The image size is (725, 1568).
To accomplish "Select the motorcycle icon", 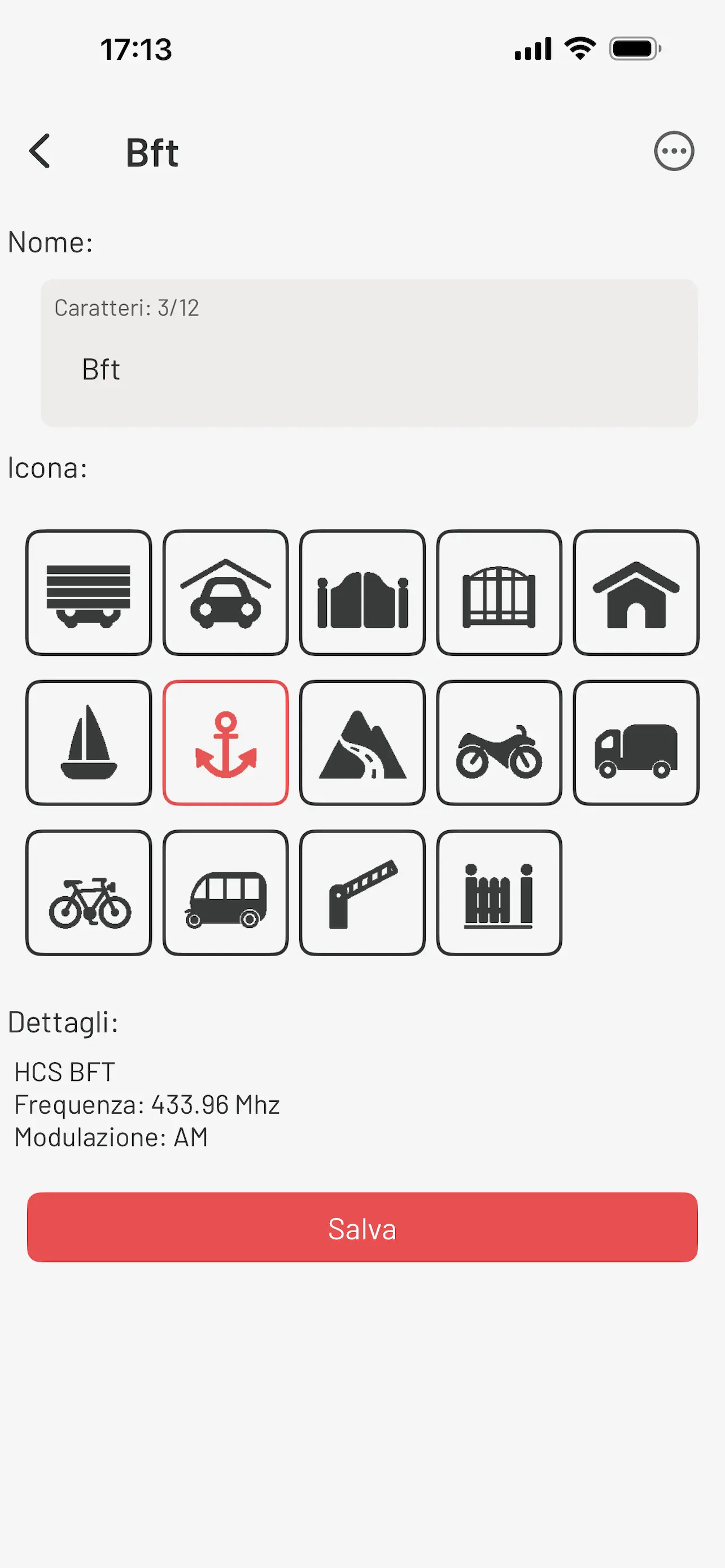I will pyautogui.click(x=500, y=742).
